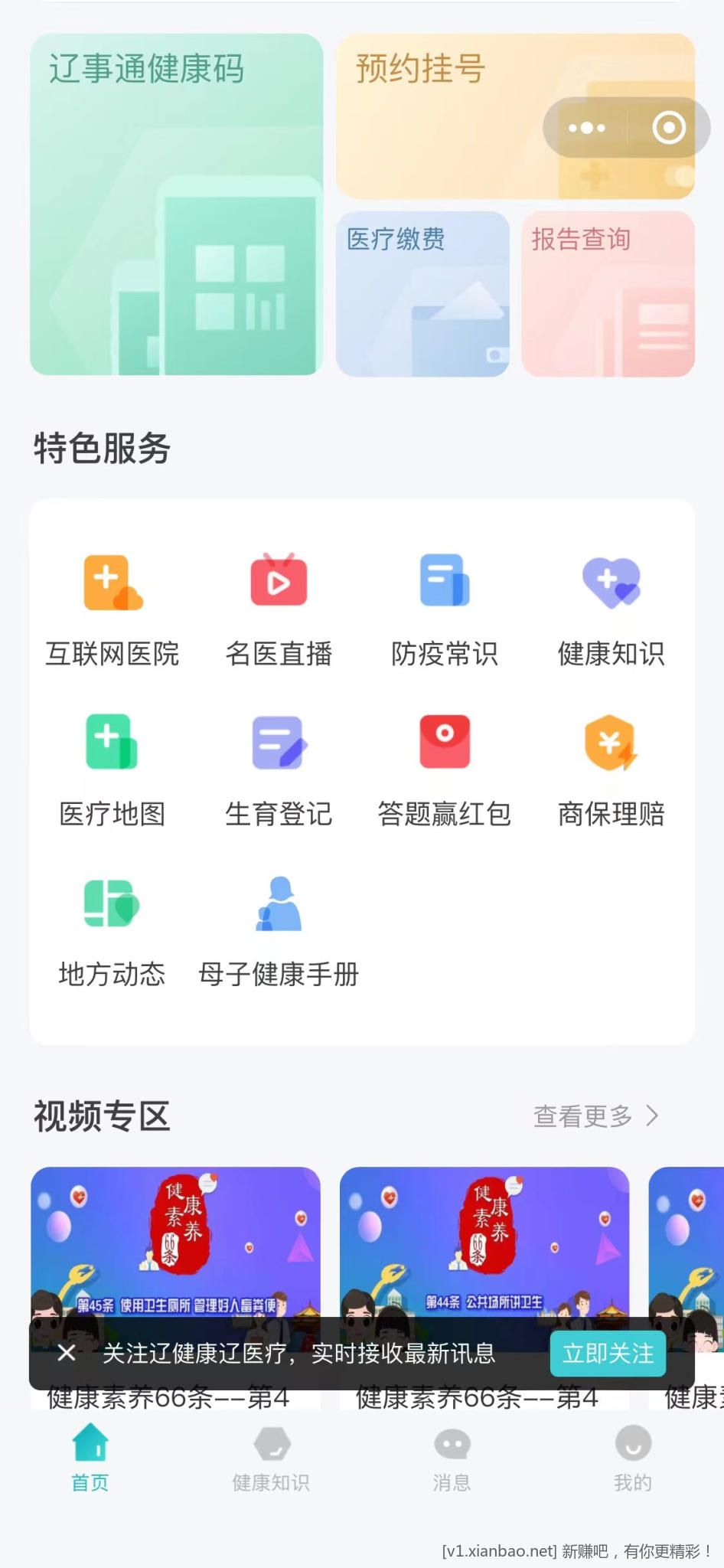The width and height of the screenshot is (724, 1568).
Task: Open the mini program more-options menu
Action: [x=586, y=128]
